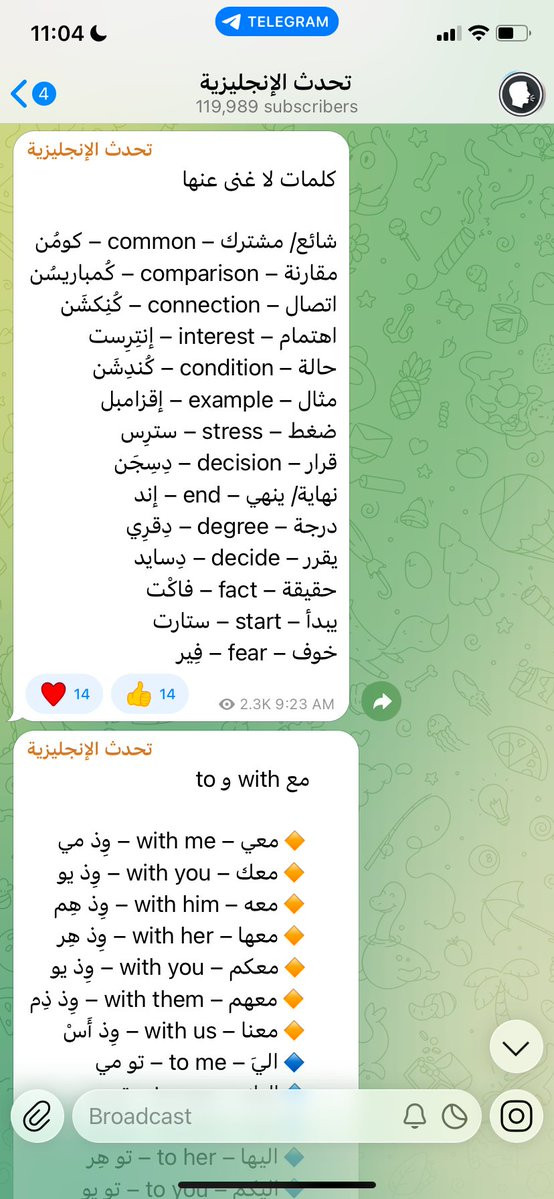The height and width of the screenshot is (1199, 554).
Task: Open the scheduled messages timer icon
Action: click(x=455, y=1116)
